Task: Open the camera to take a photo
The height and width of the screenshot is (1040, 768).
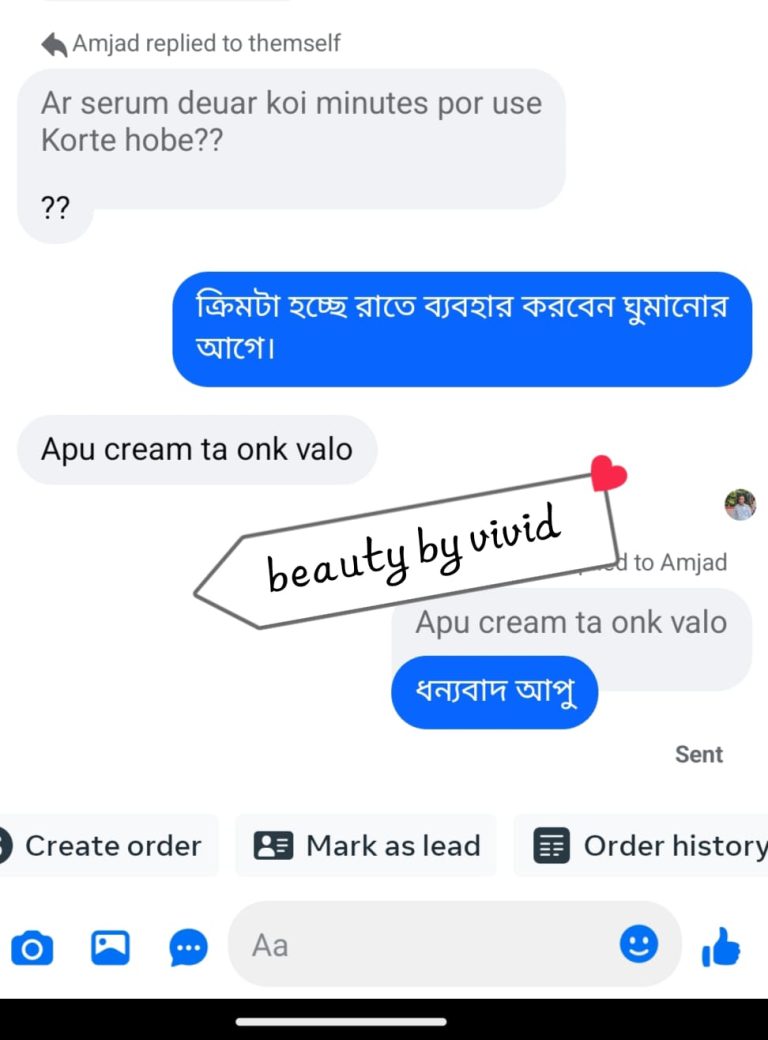Action: 32,947
